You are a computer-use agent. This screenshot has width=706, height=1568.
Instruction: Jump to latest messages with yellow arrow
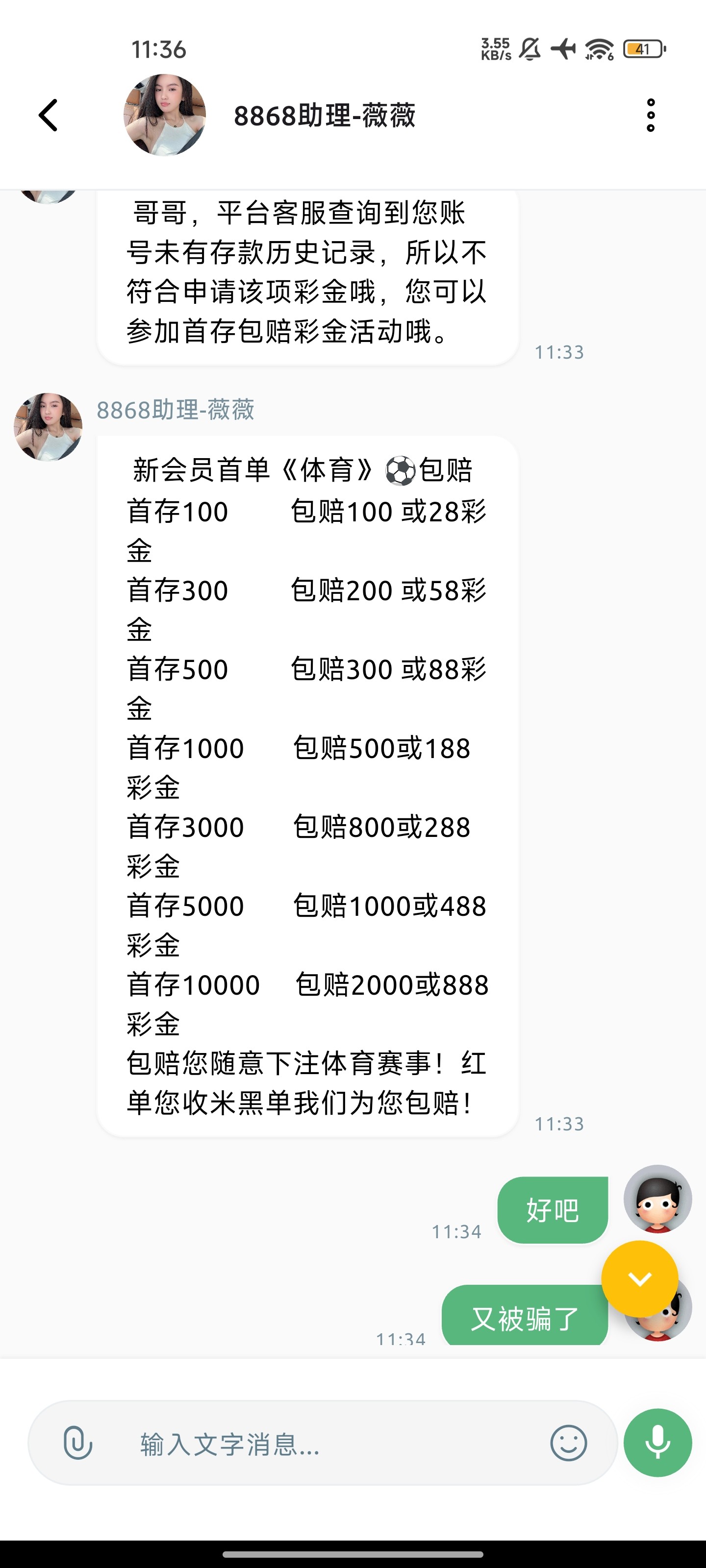pyautogui.click(x=639, y=1279)
